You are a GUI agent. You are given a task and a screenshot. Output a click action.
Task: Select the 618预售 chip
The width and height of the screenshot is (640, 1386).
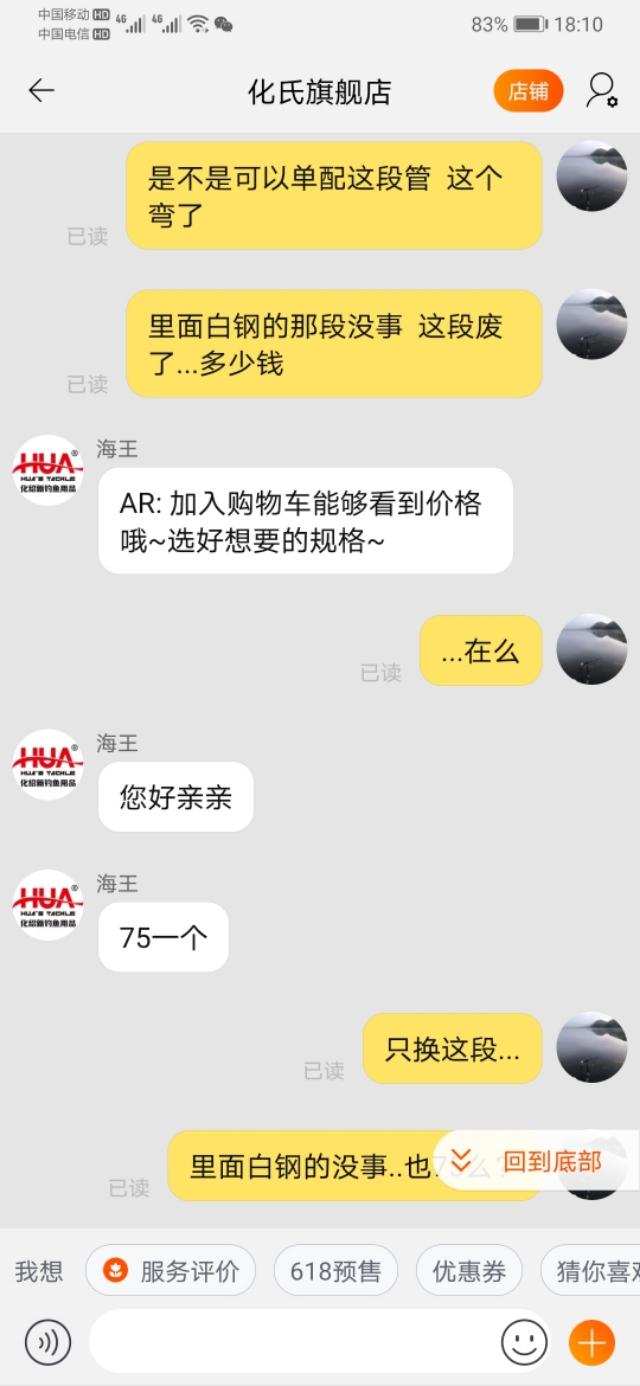tap(335, 1271)
